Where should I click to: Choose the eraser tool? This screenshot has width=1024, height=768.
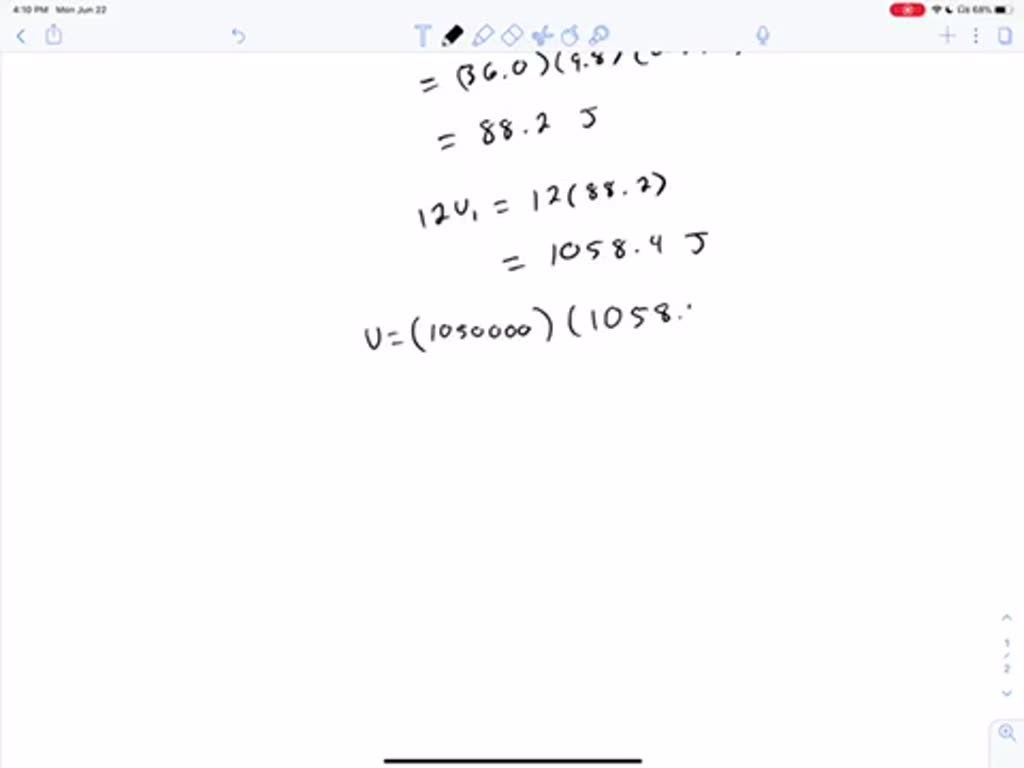512,36
